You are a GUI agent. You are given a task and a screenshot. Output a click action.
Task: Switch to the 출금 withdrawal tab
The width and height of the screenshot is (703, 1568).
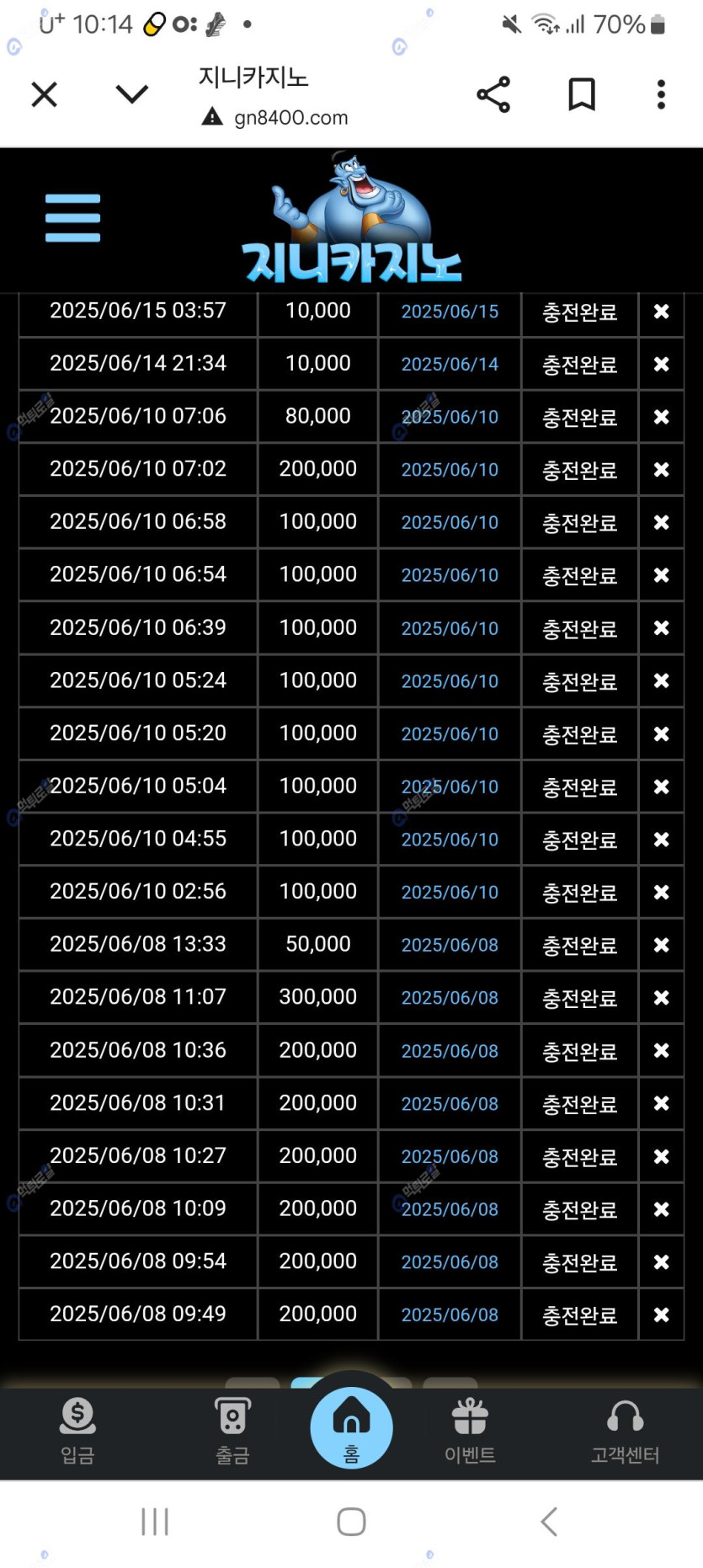tap(232, 1430)
